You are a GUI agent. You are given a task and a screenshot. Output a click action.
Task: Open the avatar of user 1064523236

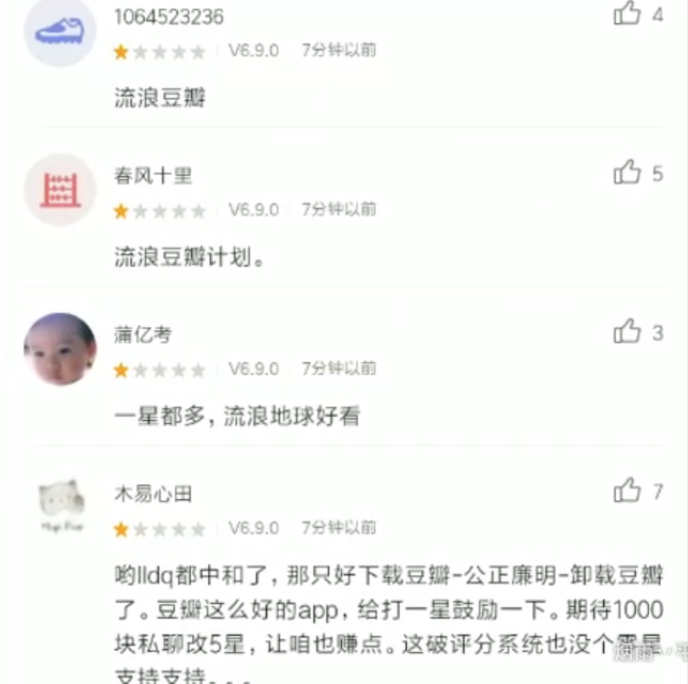click(60, 31)
